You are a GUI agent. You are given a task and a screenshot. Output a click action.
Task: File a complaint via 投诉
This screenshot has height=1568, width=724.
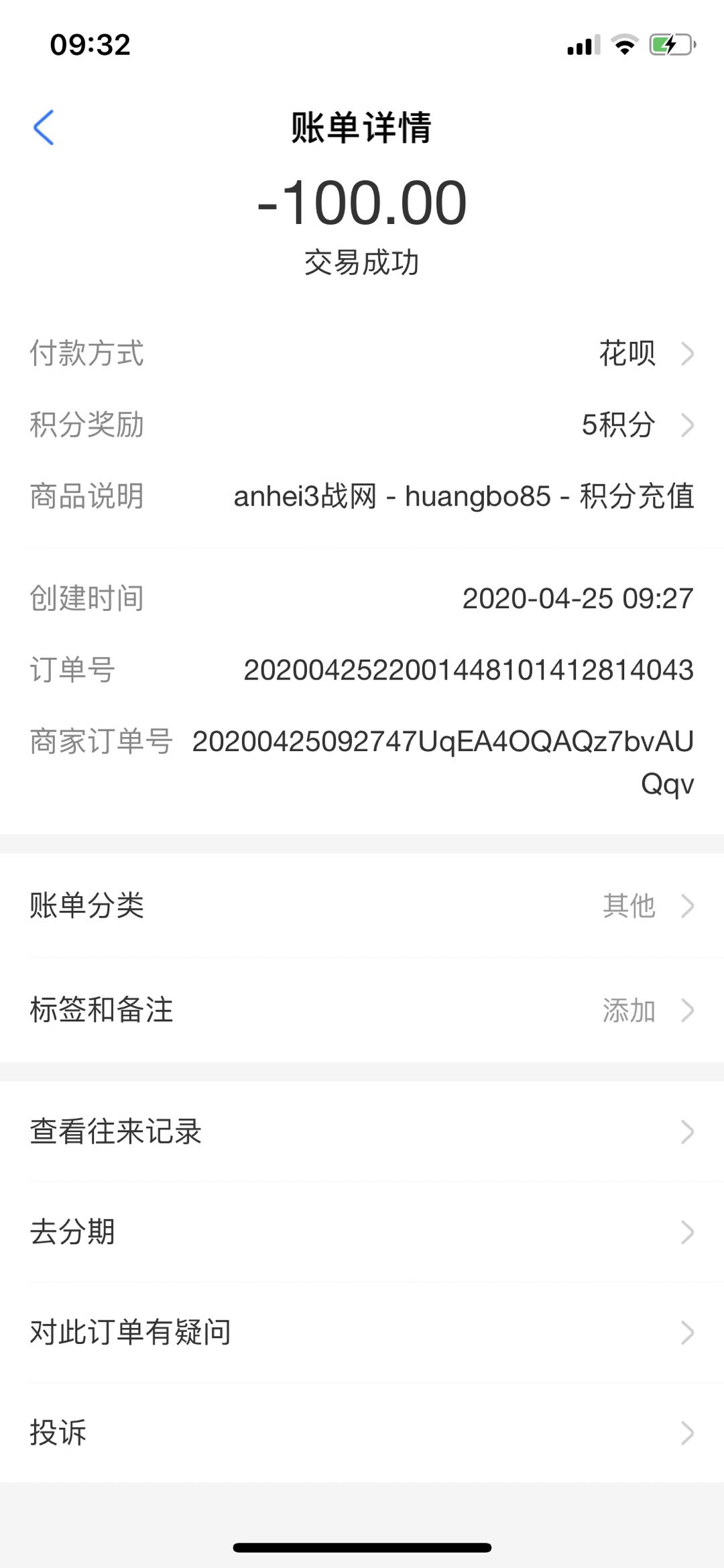[x=362, y=1433]
